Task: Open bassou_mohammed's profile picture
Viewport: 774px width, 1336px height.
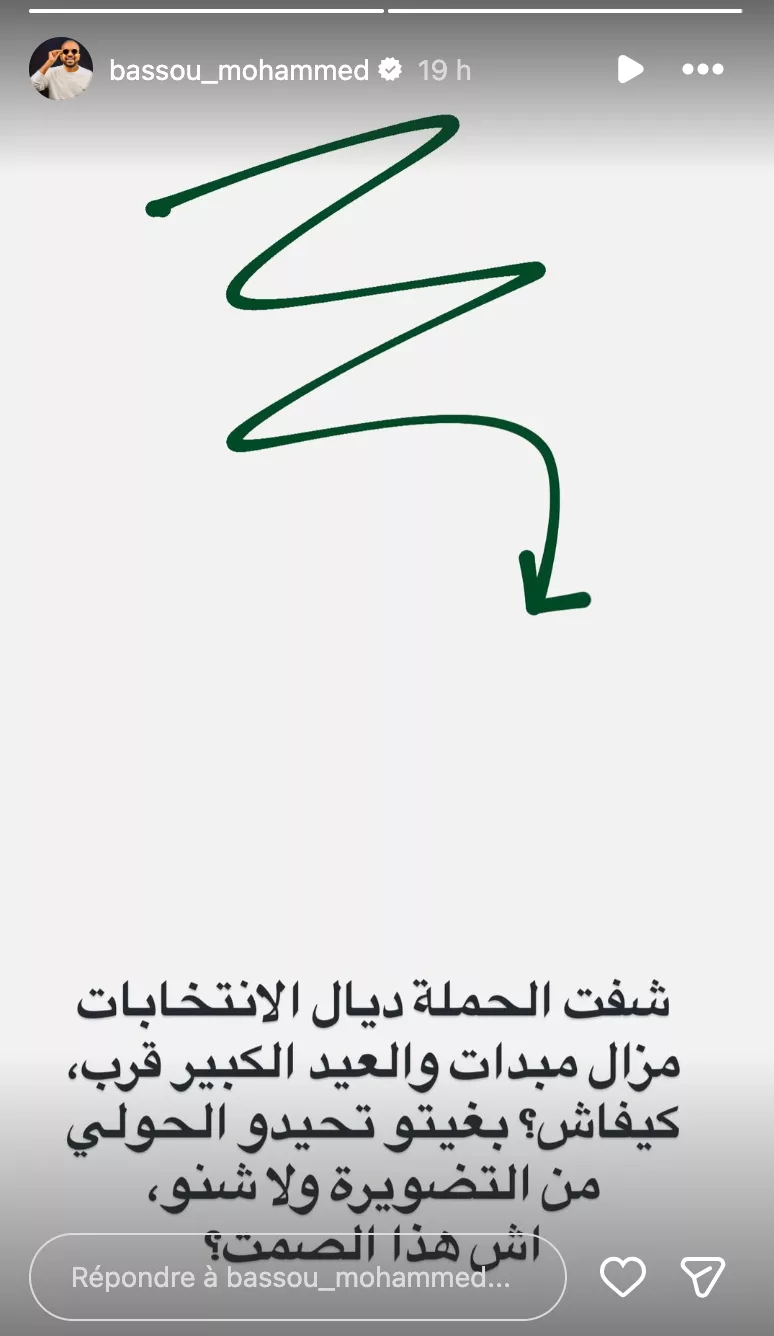Action: pyautogui.click(x=61, y=69)
